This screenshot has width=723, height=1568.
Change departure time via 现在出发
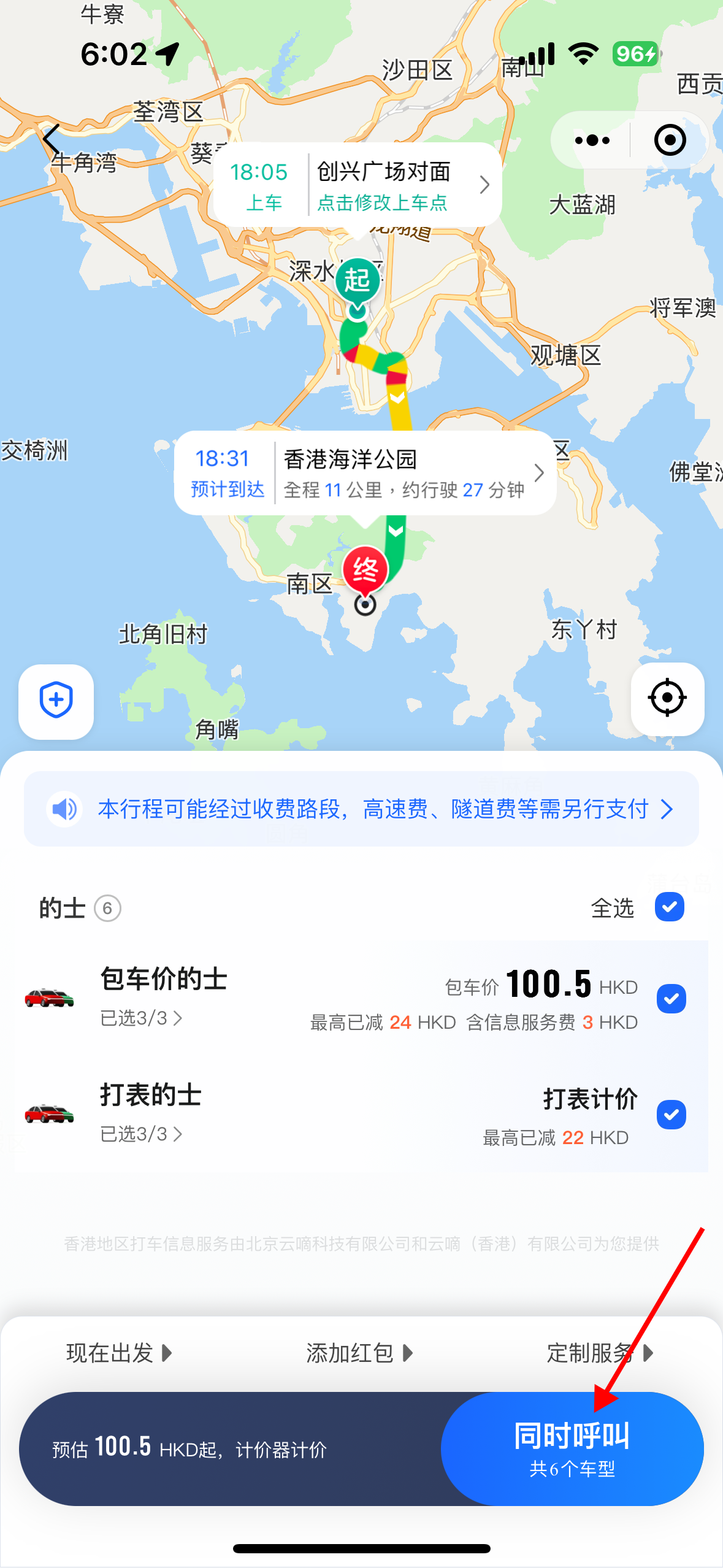coord(119,1353)
